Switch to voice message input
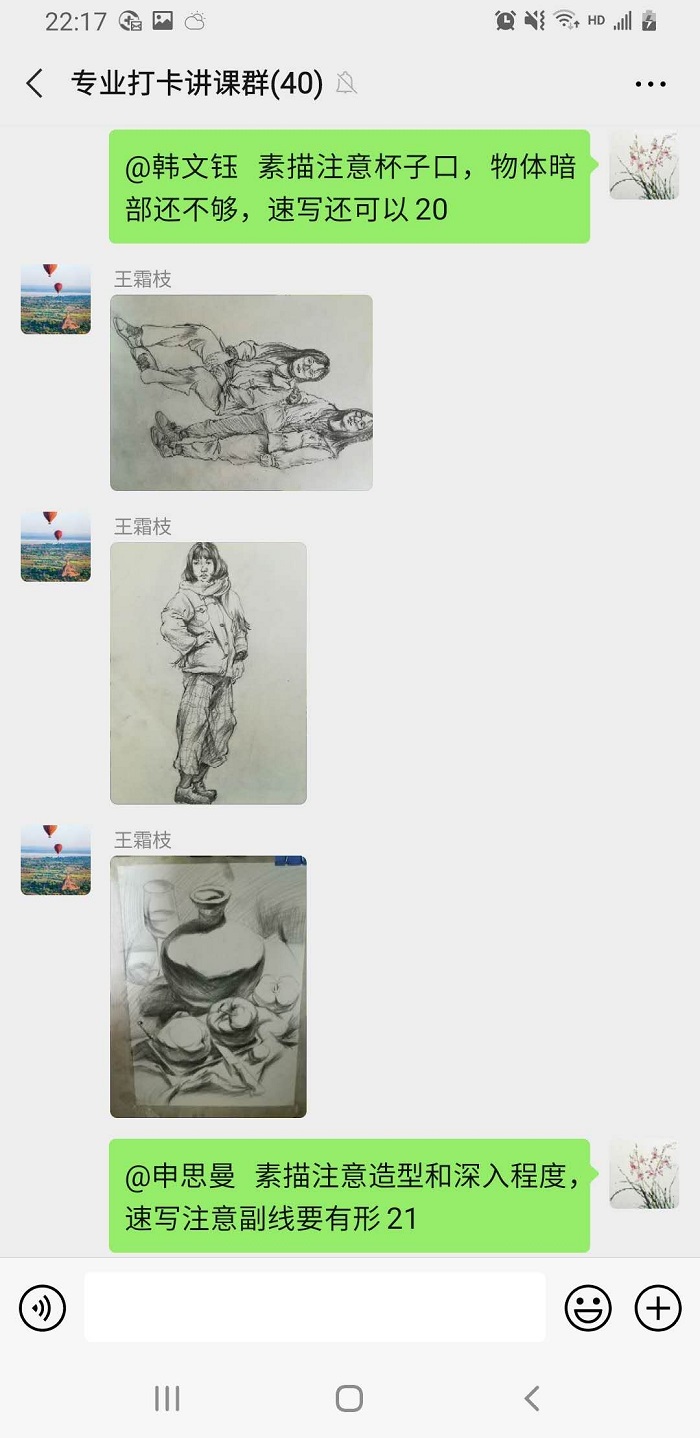This screenshot has width=700, height=1438. [x=42, y=1308]
